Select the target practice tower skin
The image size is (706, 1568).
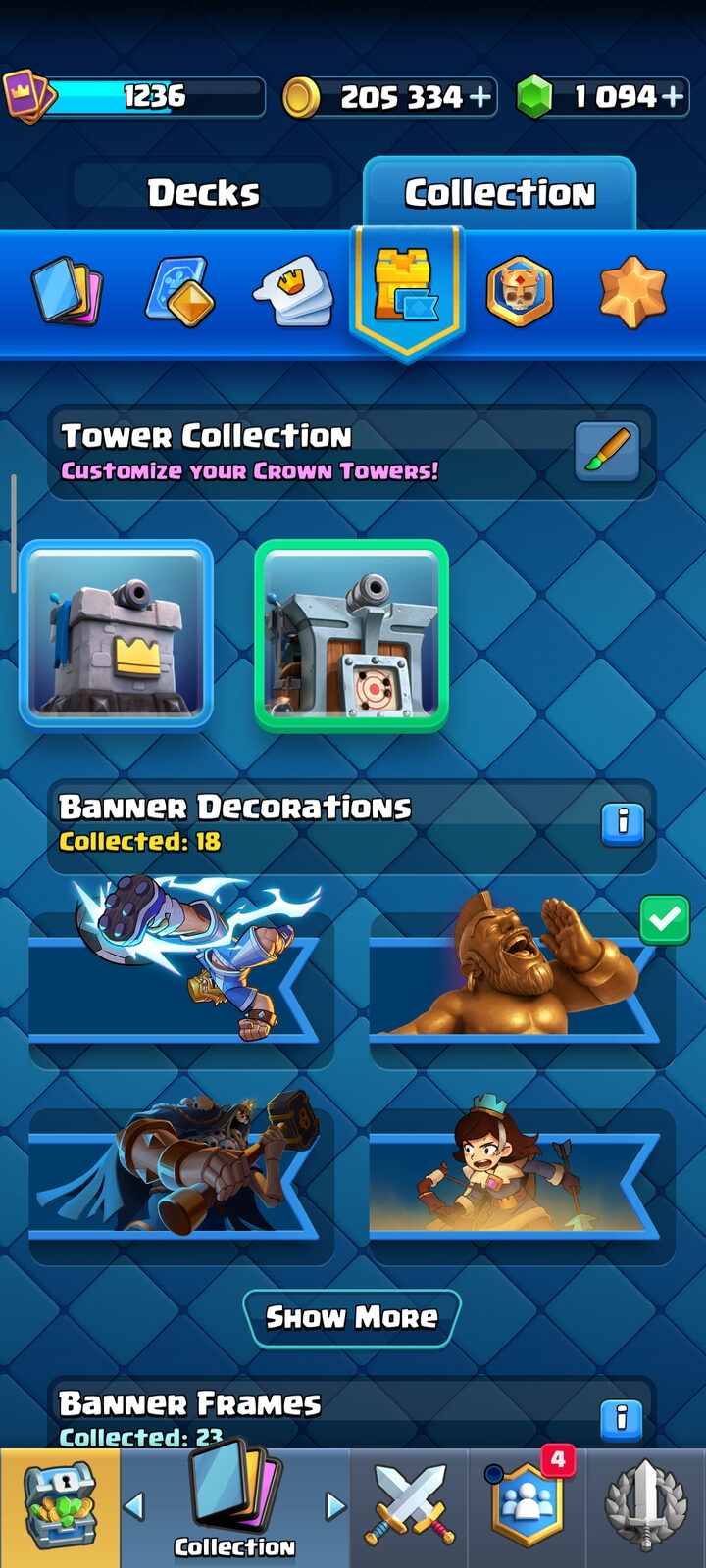point(351,634)
